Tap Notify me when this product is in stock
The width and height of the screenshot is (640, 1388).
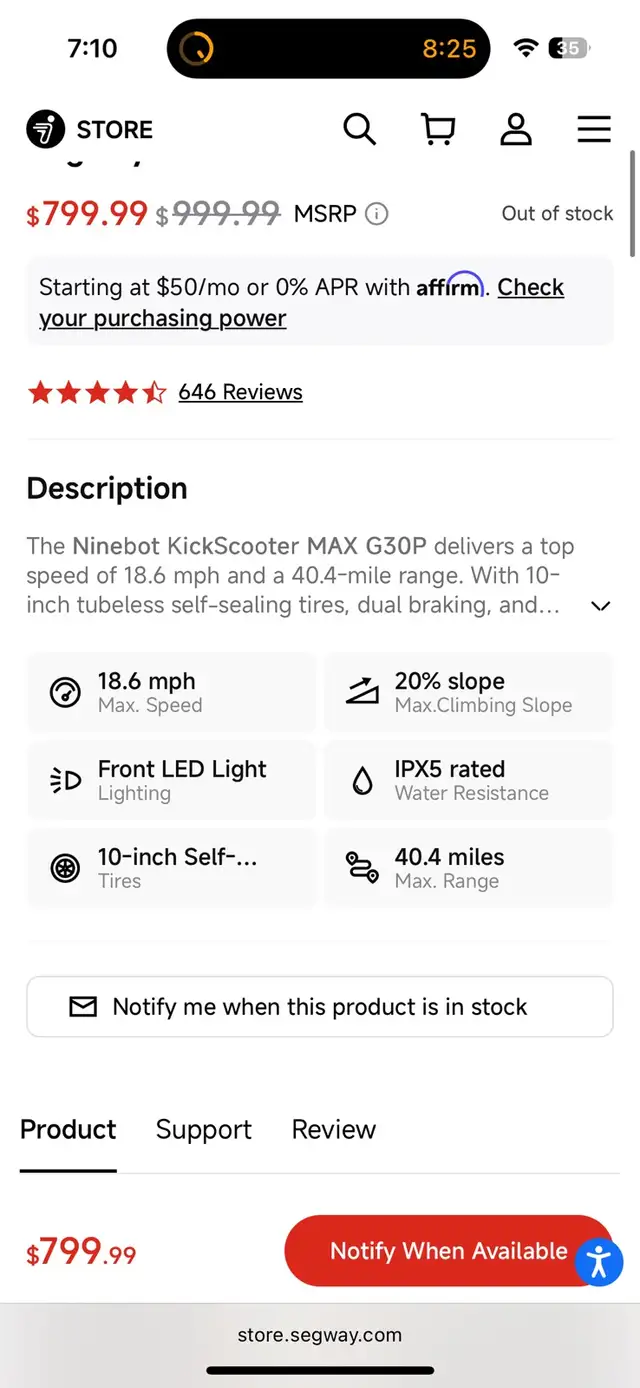click(319, 1007)
